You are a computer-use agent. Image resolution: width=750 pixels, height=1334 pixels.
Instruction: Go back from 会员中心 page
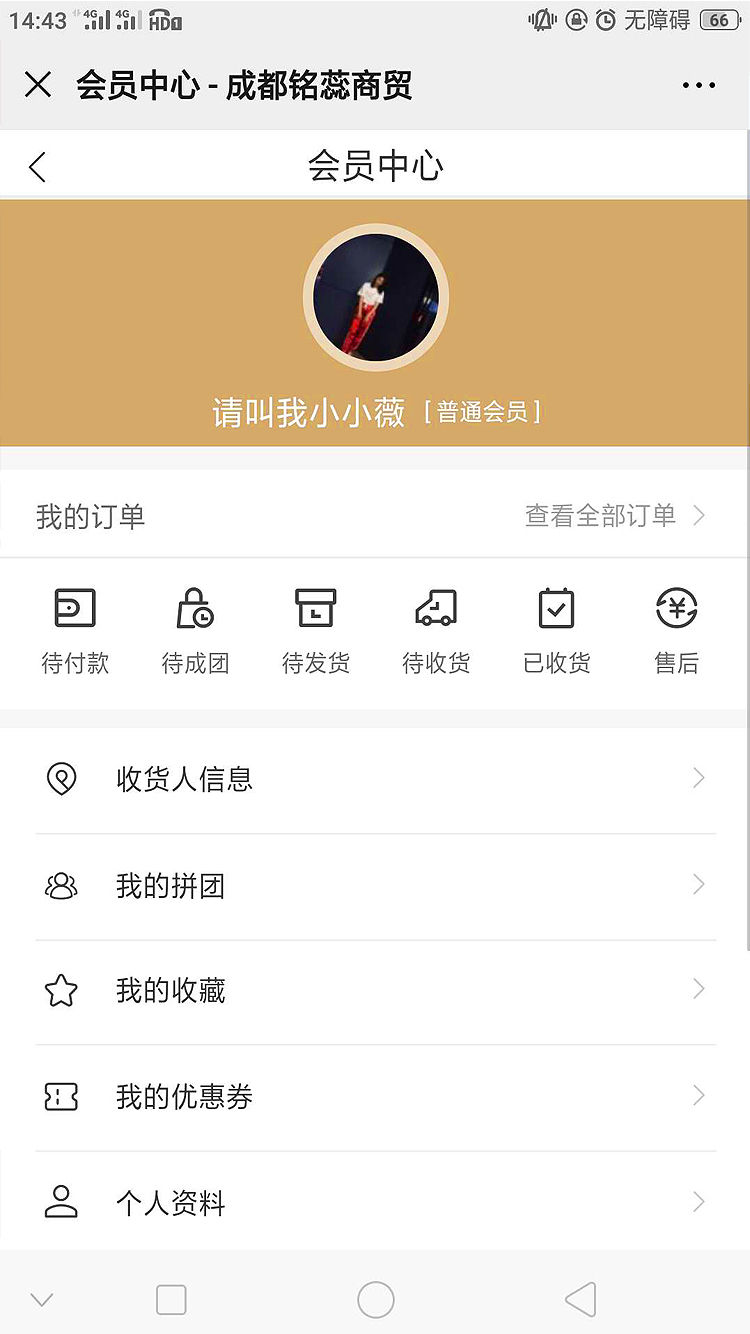[38, 167]
